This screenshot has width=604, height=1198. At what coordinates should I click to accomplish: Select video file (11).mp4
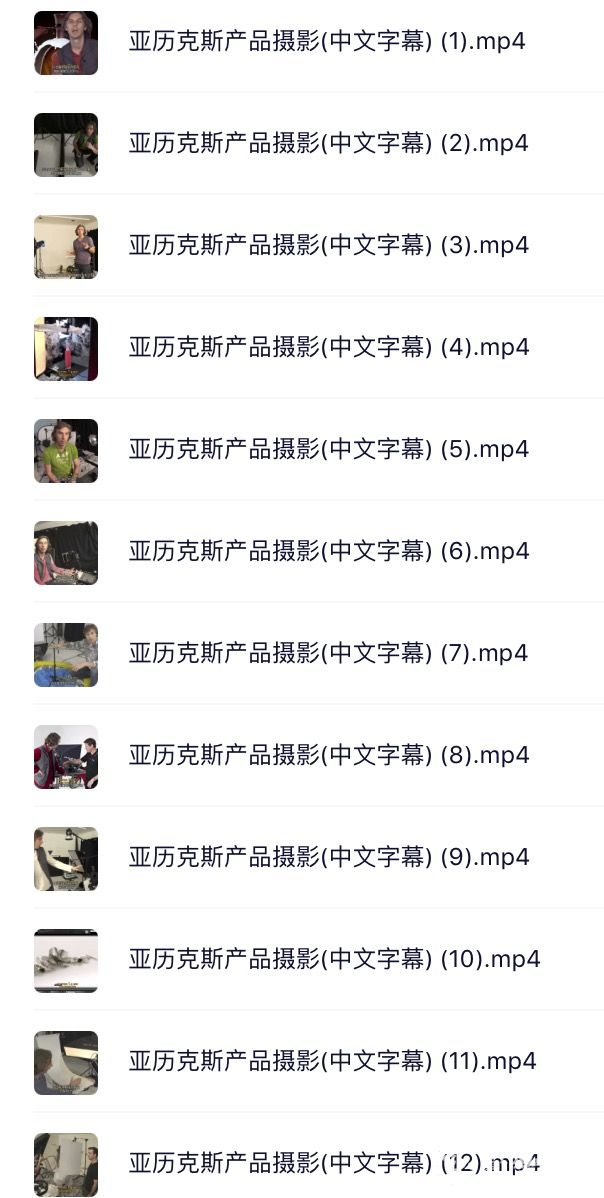click(332, 1062)
